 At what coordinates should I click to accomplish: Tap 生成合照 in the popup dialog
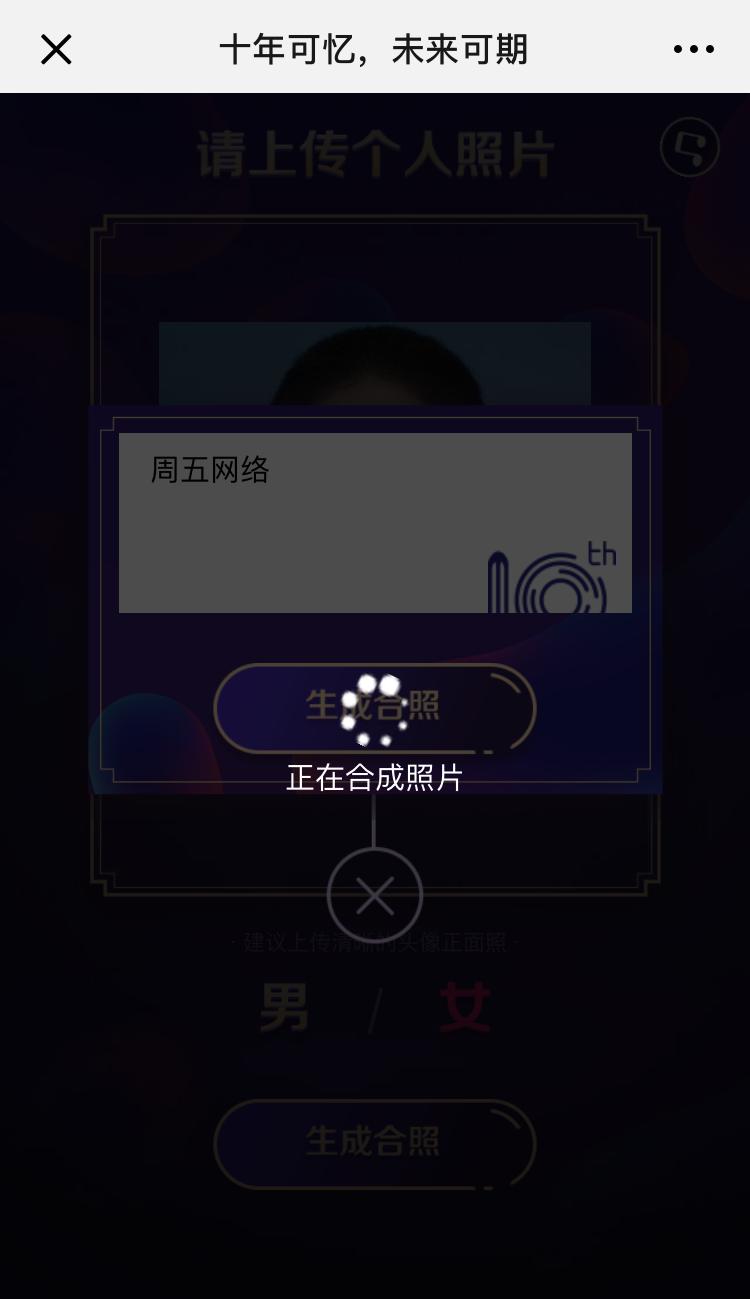[x=375, y=707]
